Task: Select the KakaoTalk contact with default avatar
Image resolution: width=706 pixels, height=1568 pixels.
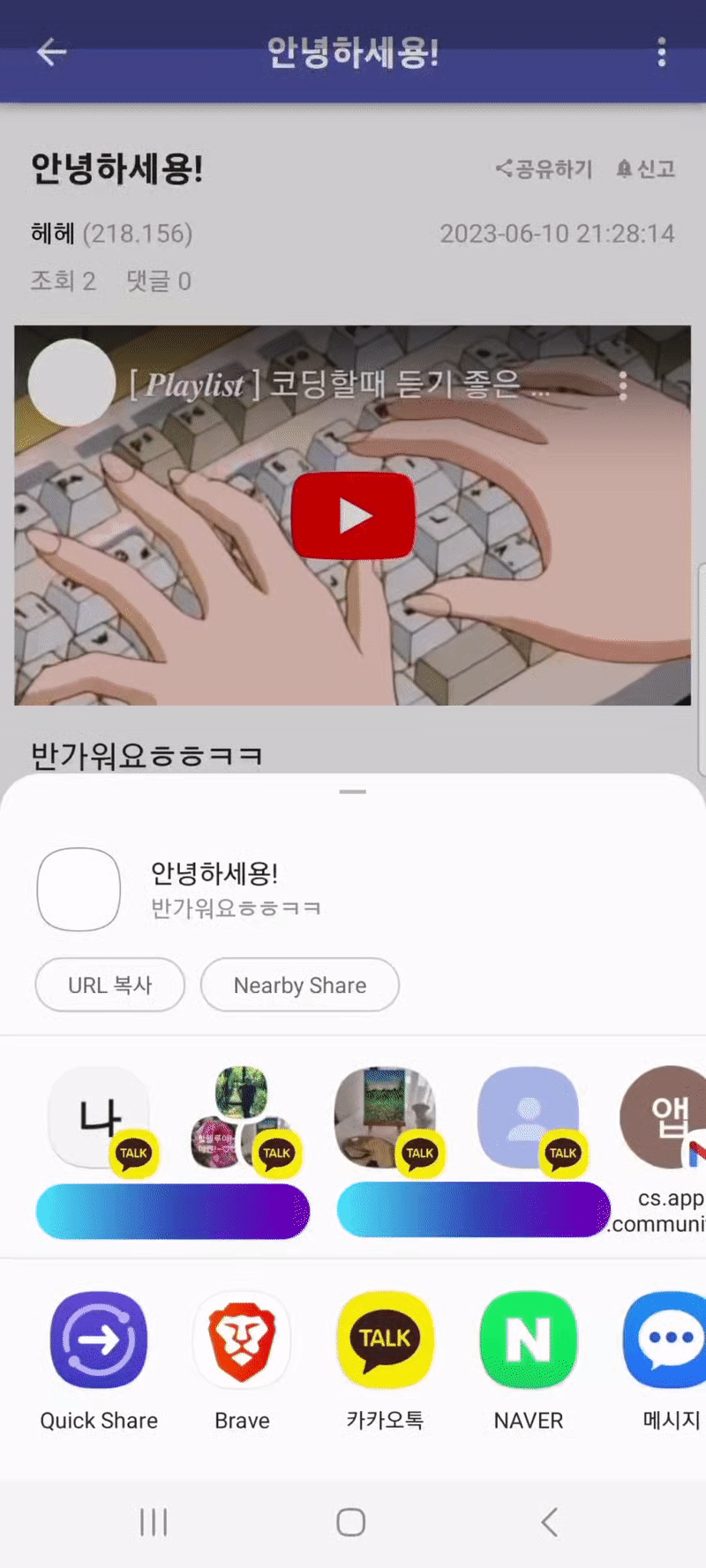Action: pos(528,1118)
